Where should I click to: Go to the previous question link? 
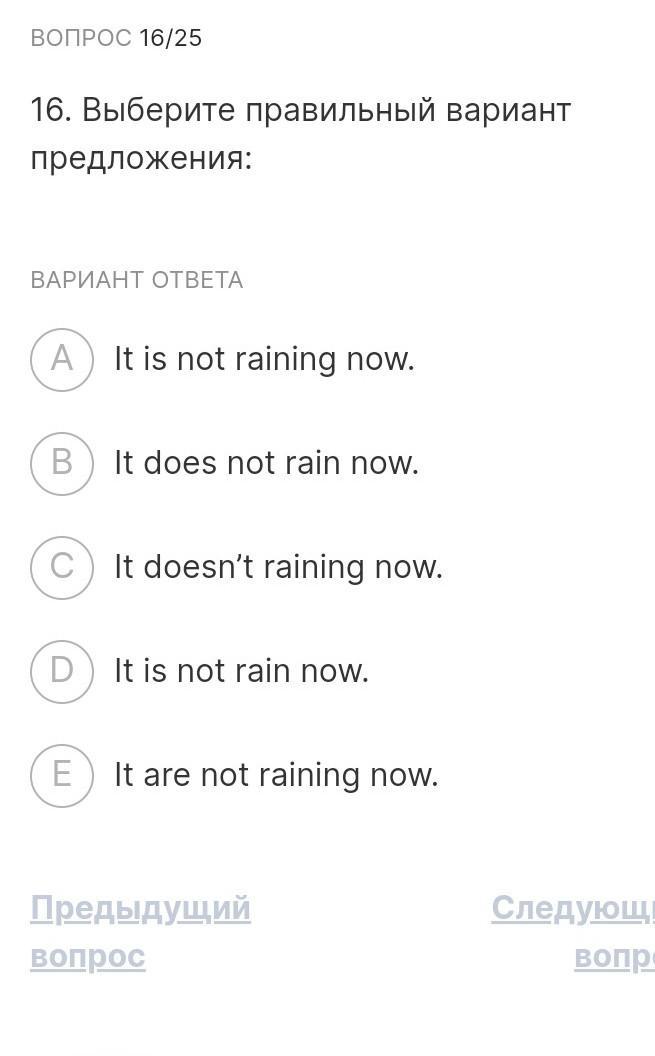tap(140, 932)
